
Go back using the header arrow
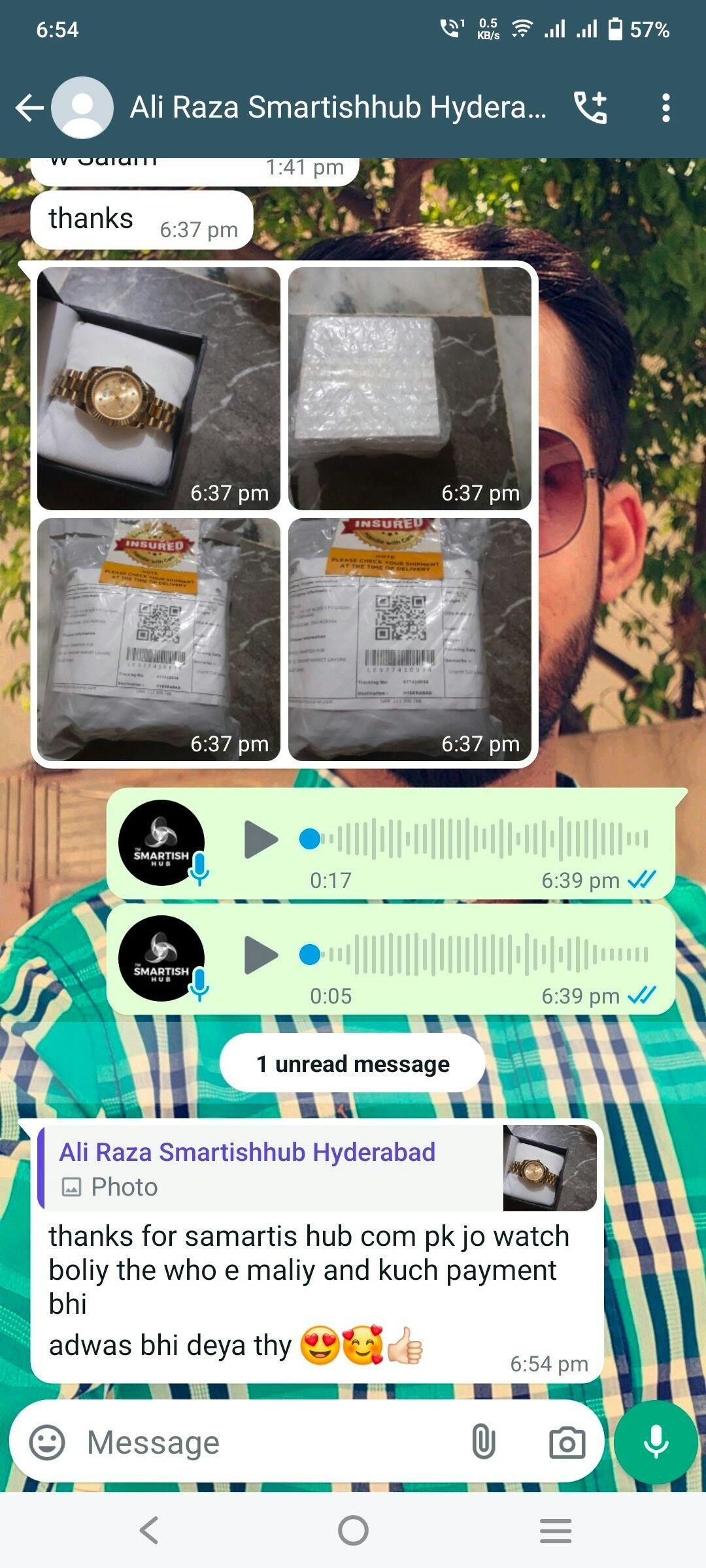29,108
